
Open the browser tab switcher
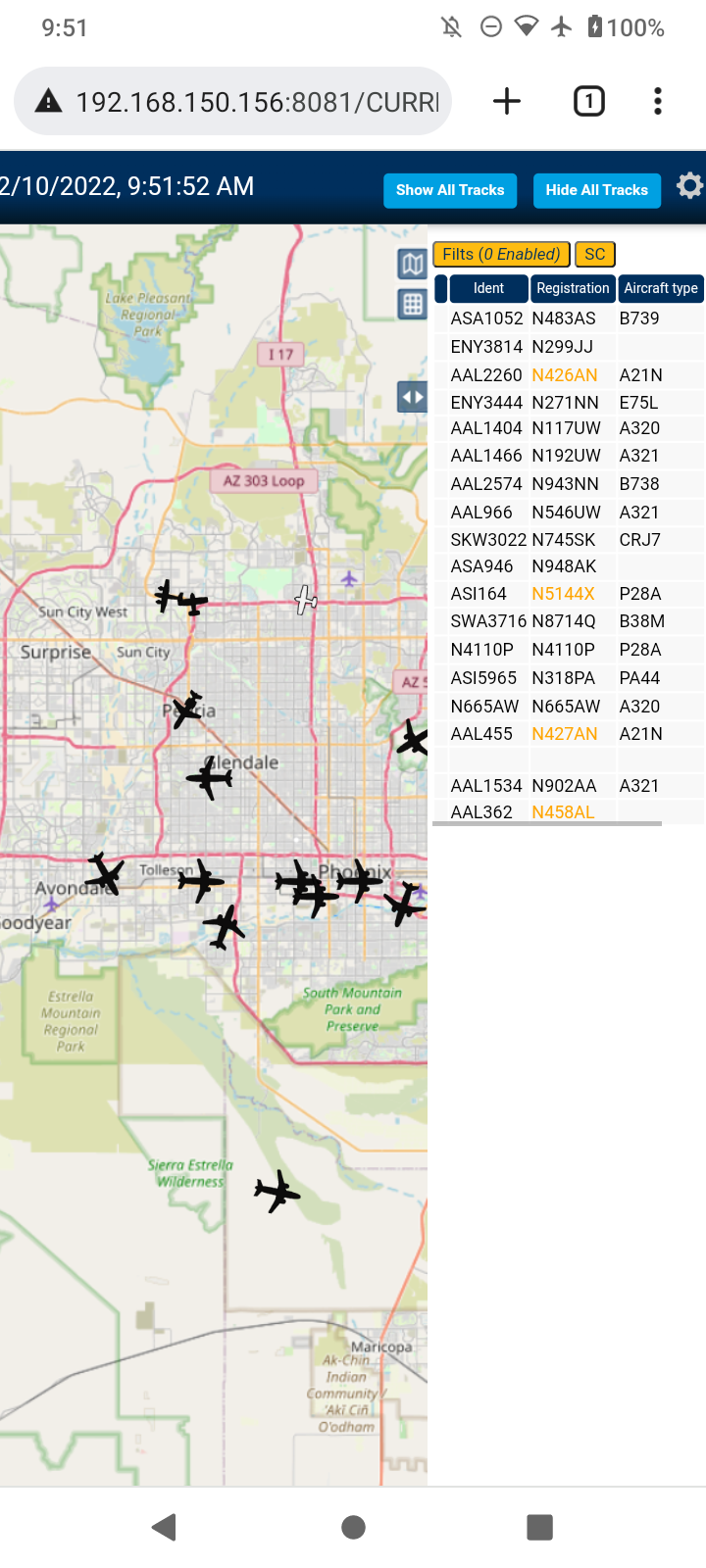coord(589,101)
